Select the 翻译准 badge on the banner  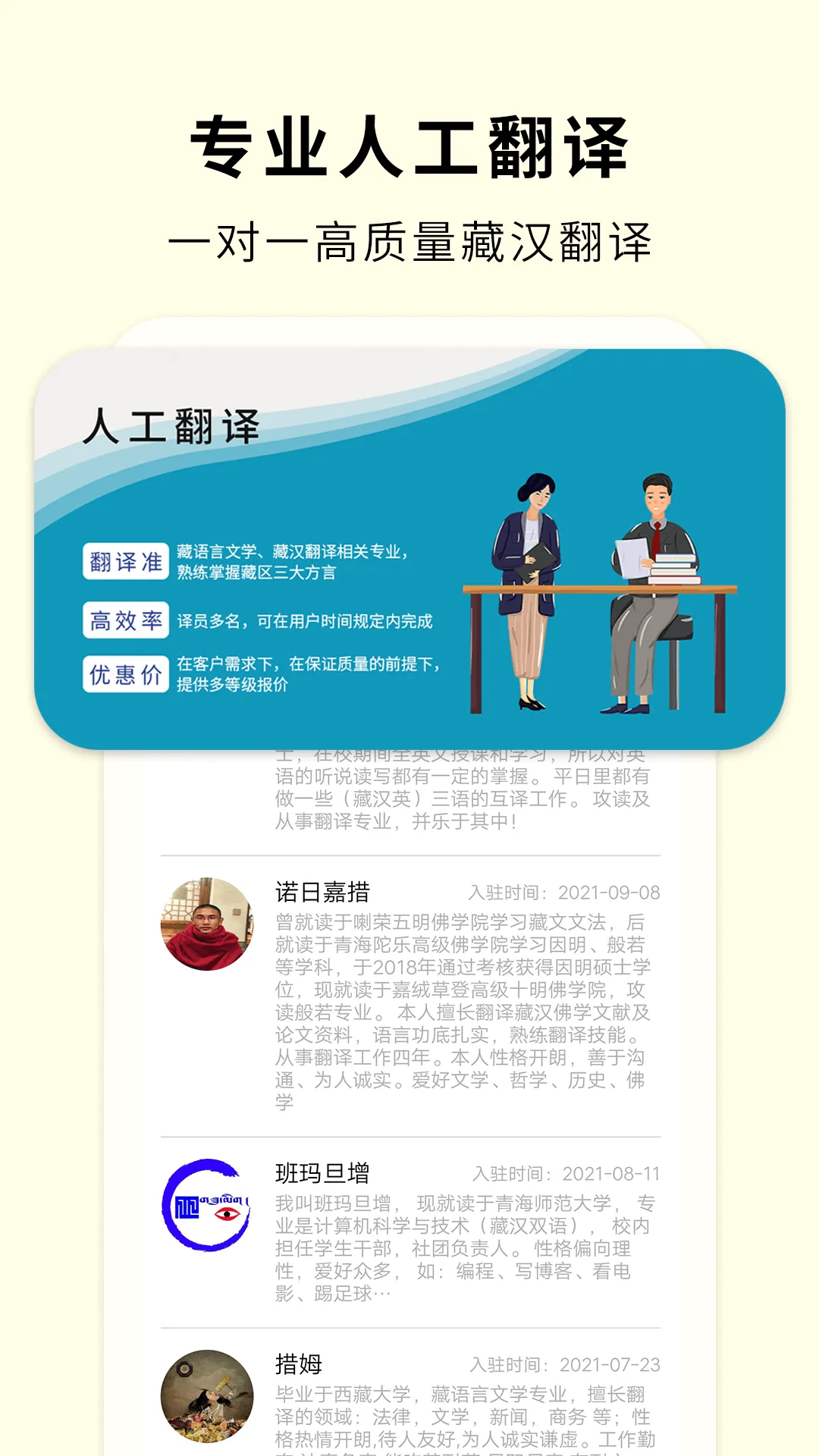click(x=124, y=561)
